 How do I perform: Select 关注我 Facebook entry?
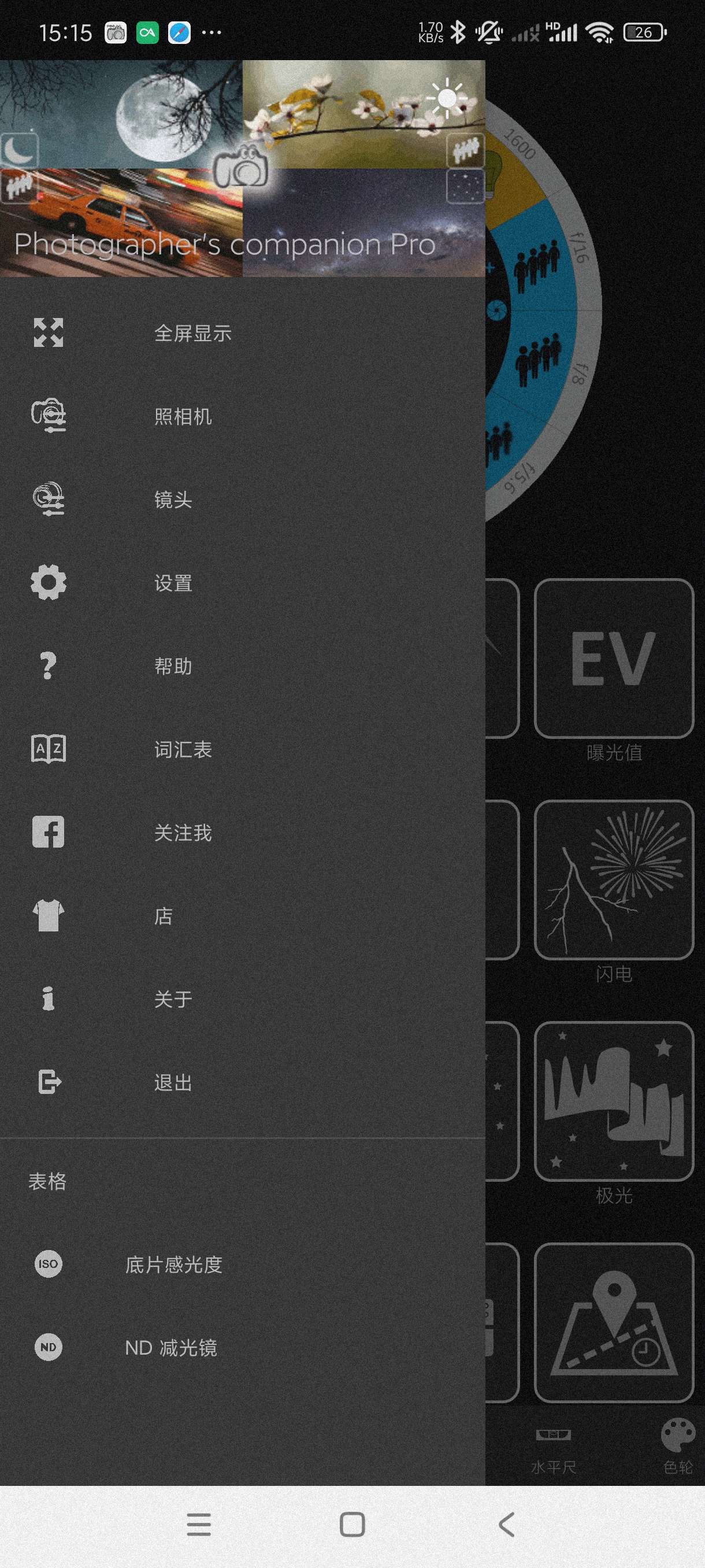[x=183, y=833]
